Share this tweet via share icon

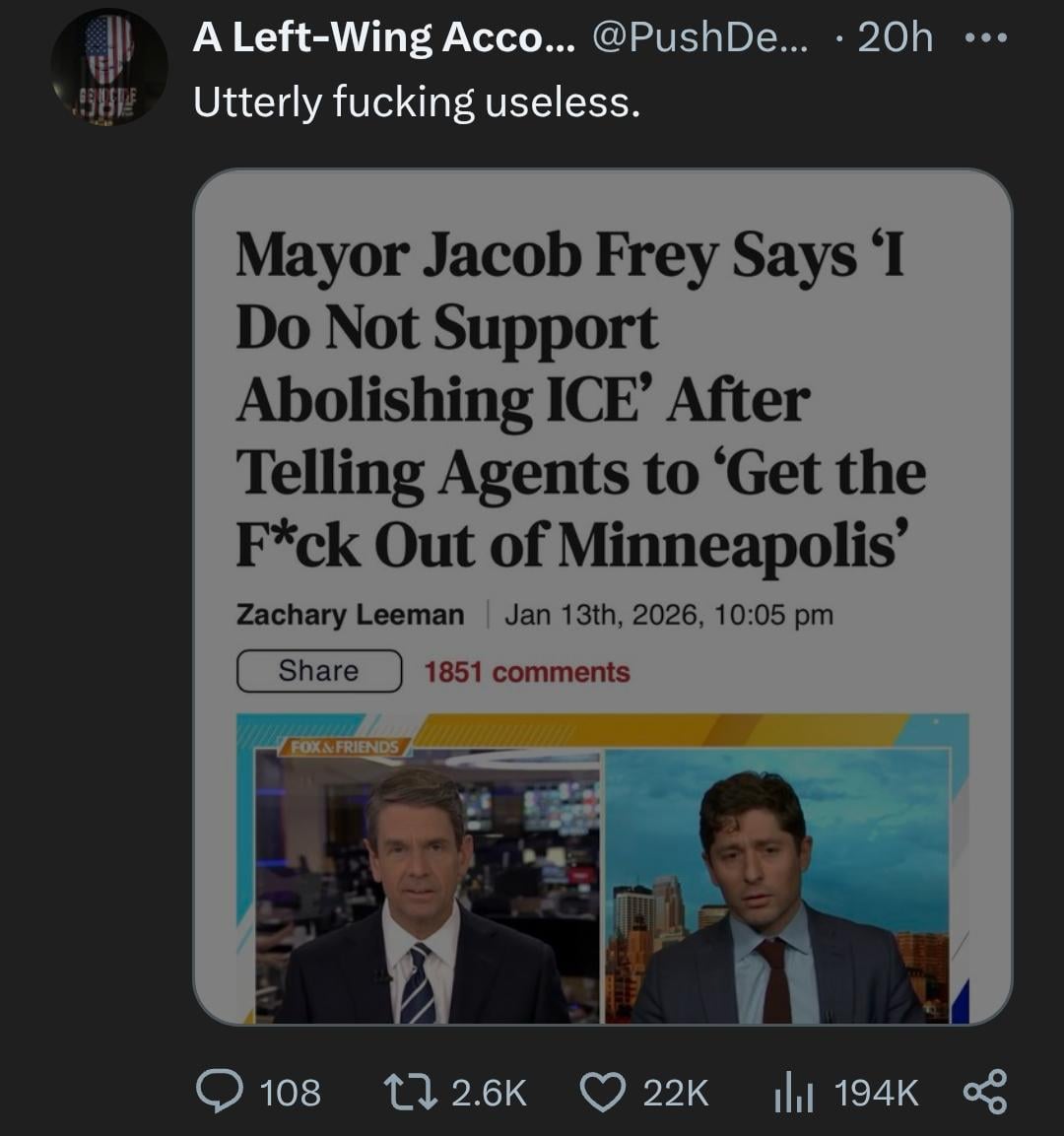(x=984, y=1092)
